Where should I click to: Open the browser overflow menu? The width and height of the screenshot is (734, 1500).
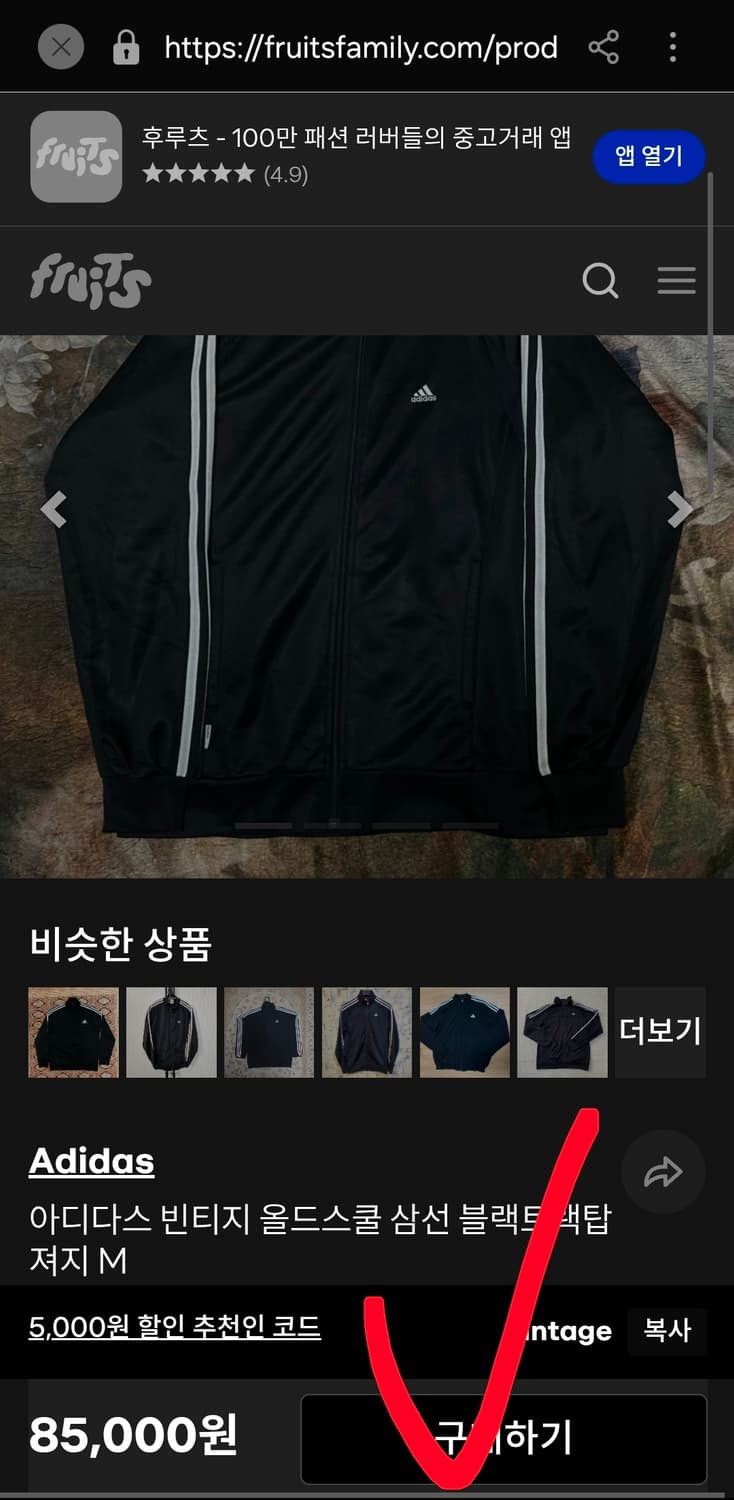pos(672,48)
